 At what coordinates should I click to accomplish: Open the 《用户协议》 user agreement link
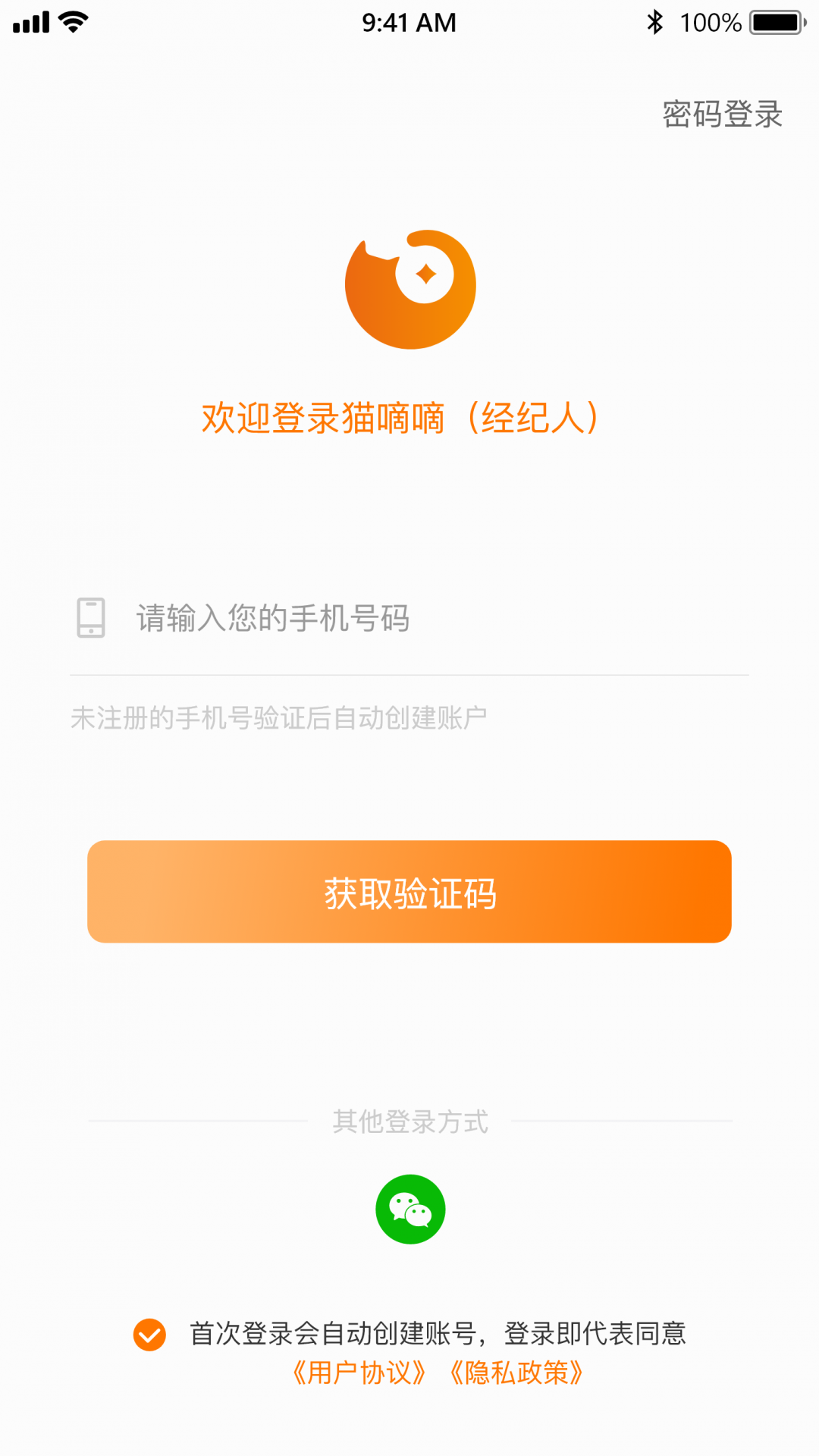coord(359,1373)
